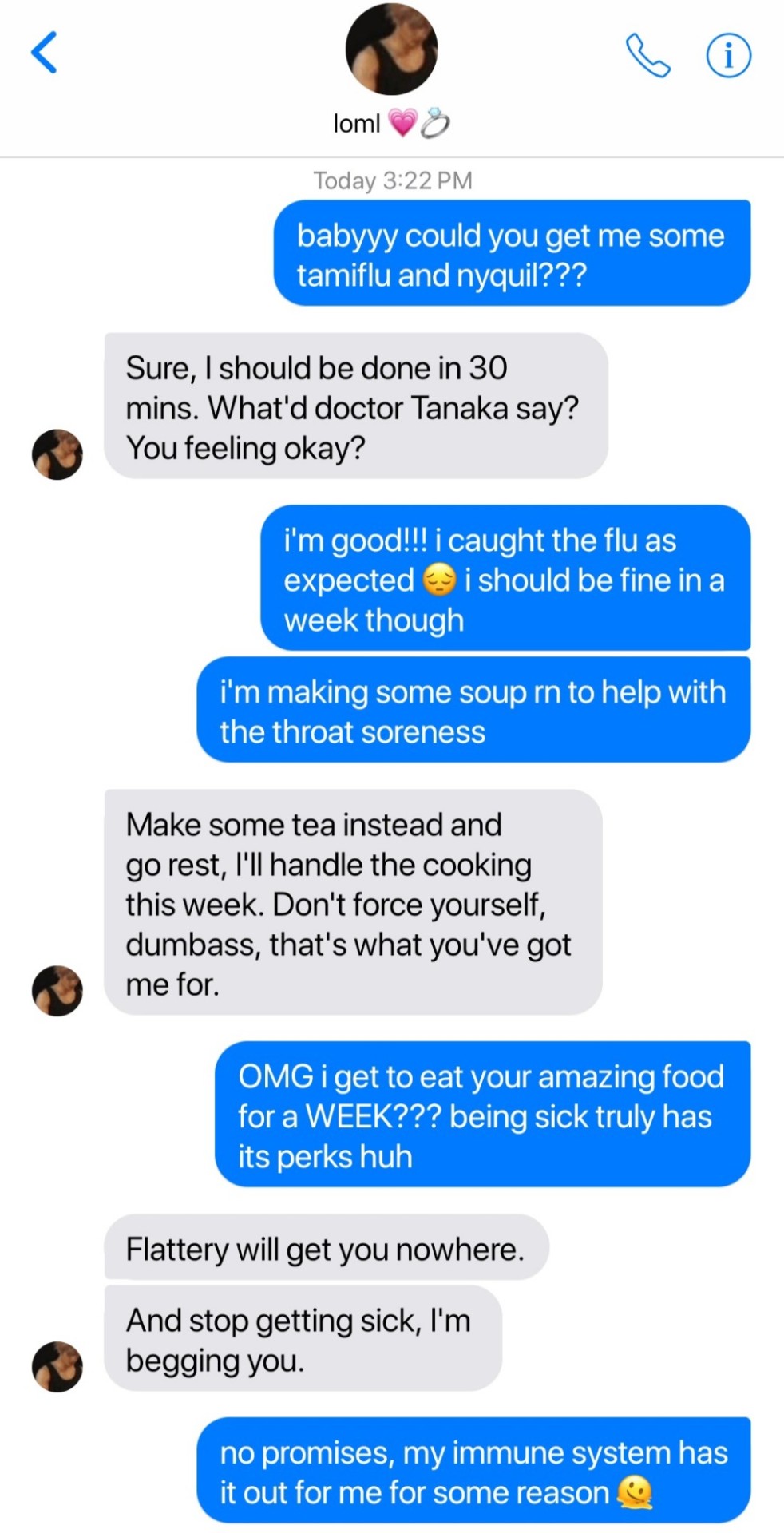
Task: Open loml's contact profile picture in header
Action: point(391,49)
